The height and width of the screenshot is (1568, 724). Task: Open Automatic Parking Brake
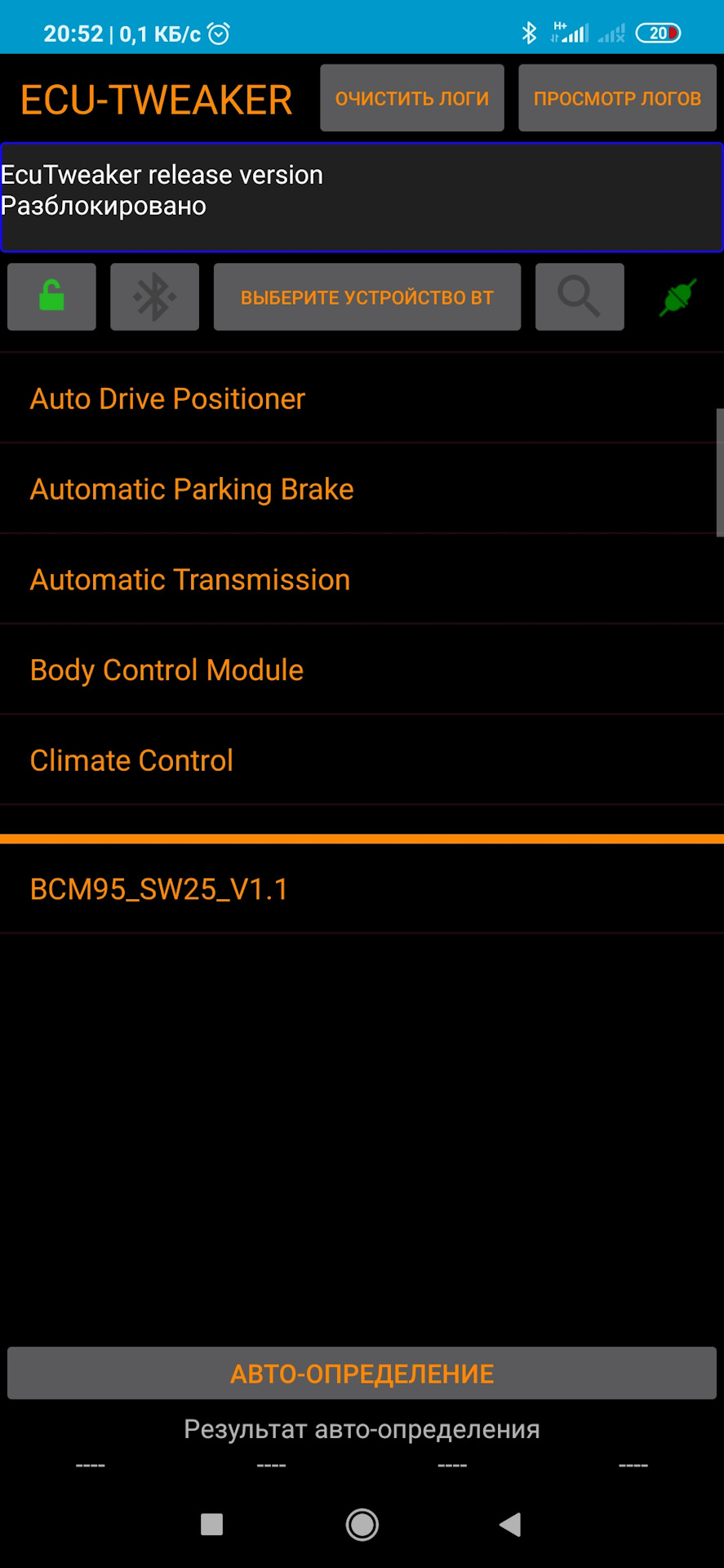point(362,489)
